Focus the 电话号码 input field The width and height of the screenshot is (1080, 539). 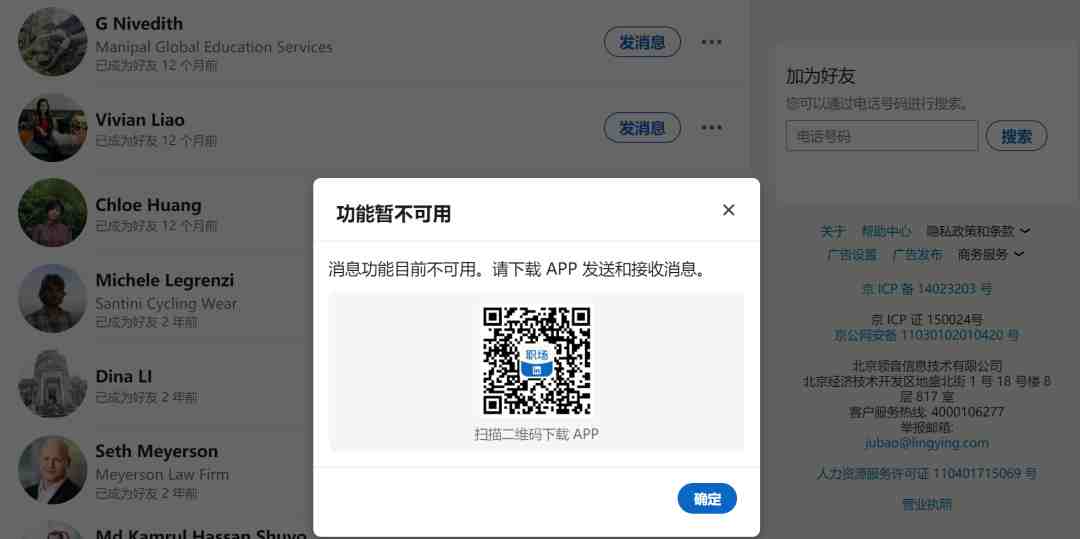point(881,136)
